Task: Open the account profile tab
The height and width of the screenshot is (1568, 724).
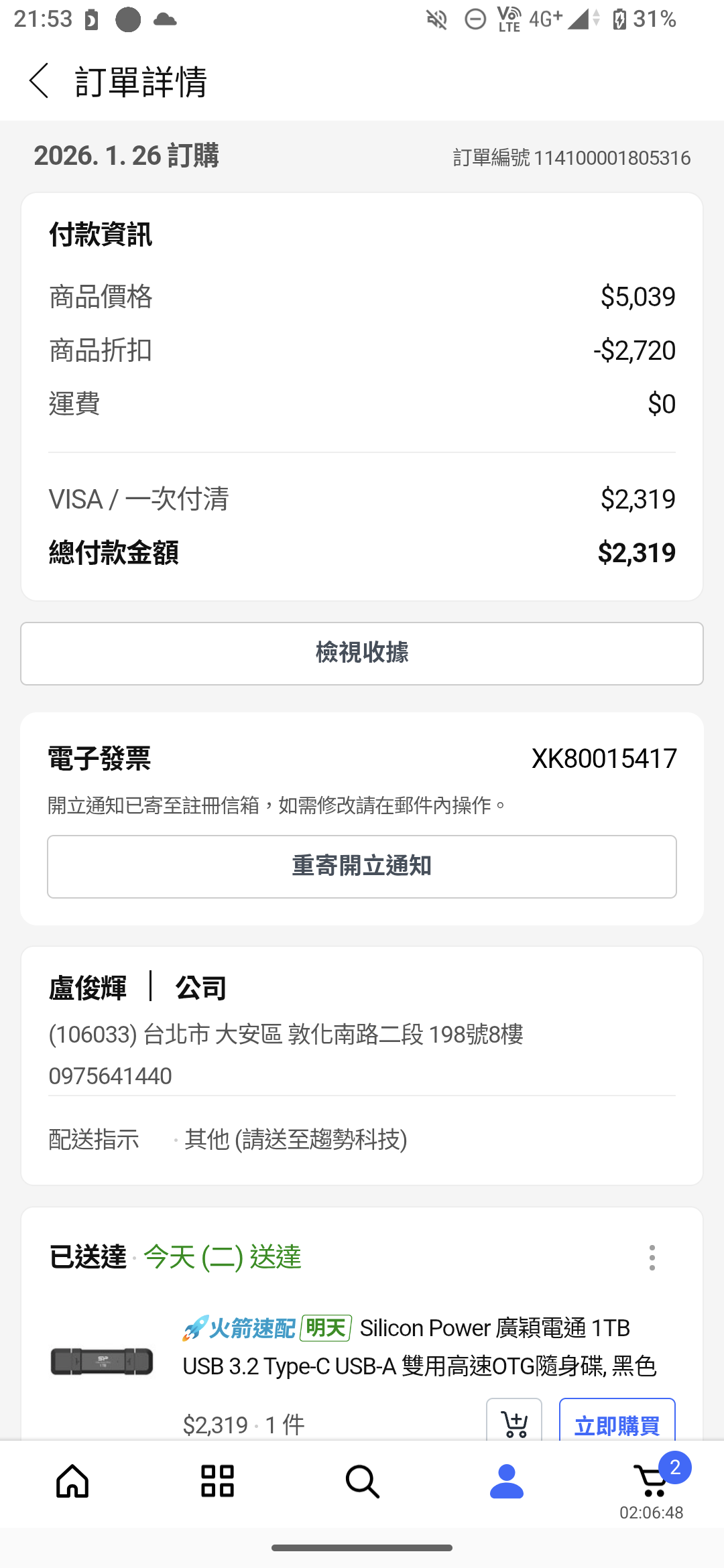Action: pos(507,1481)
